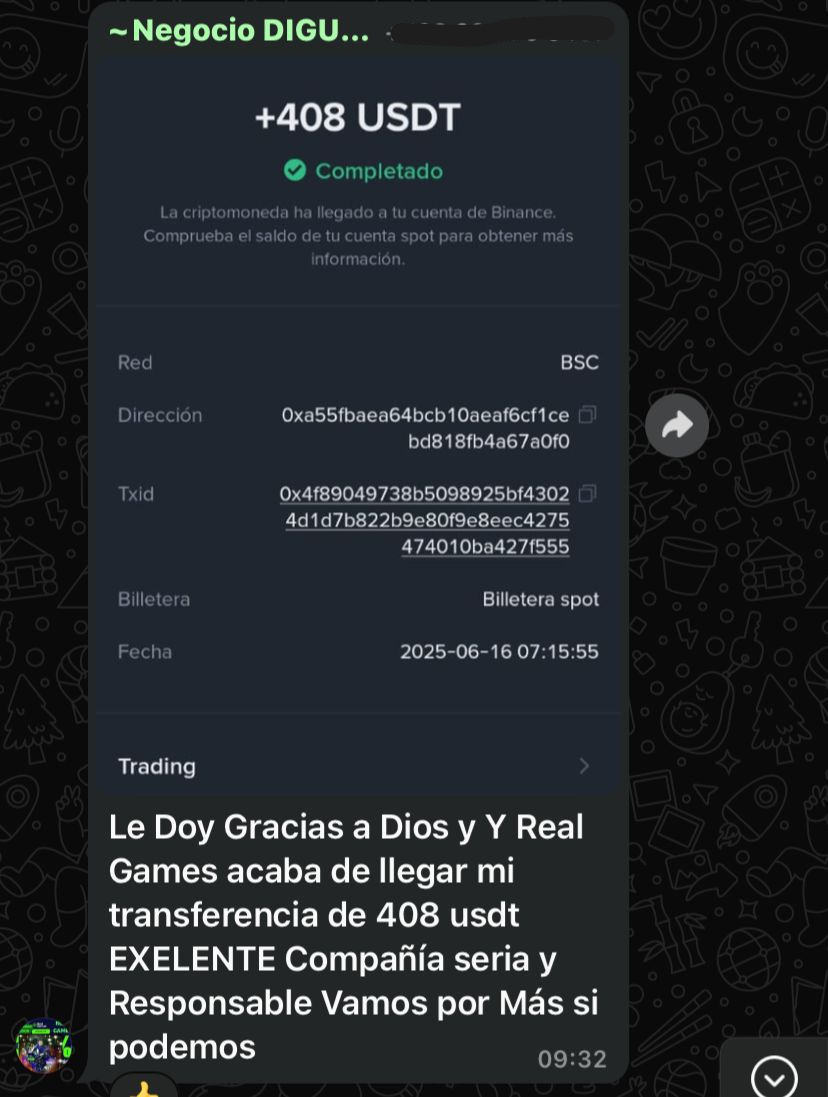Click the scroll-to-bottom chevron button

click(773, 1078)
